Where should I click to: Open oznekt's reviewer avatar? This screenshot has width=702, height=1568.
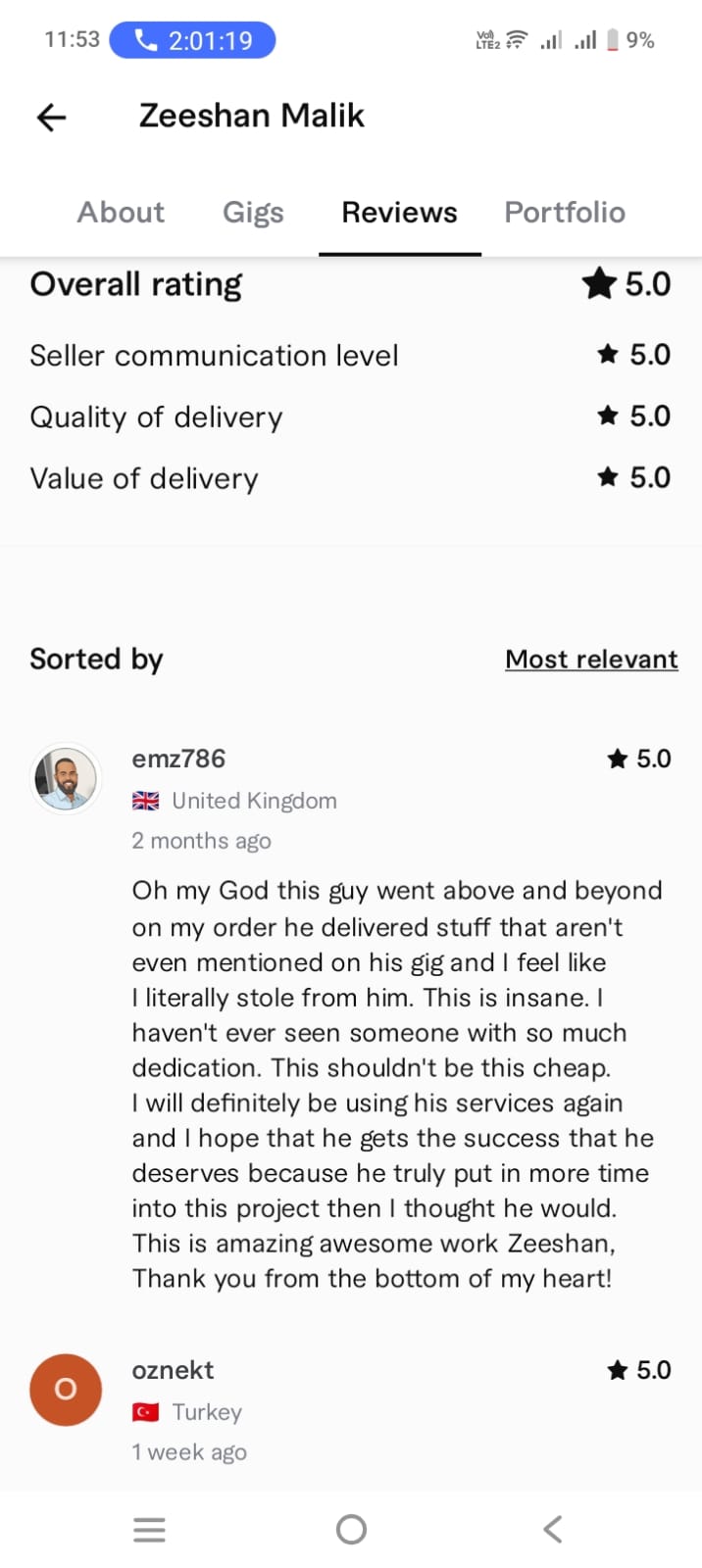tap(66, 1390)
